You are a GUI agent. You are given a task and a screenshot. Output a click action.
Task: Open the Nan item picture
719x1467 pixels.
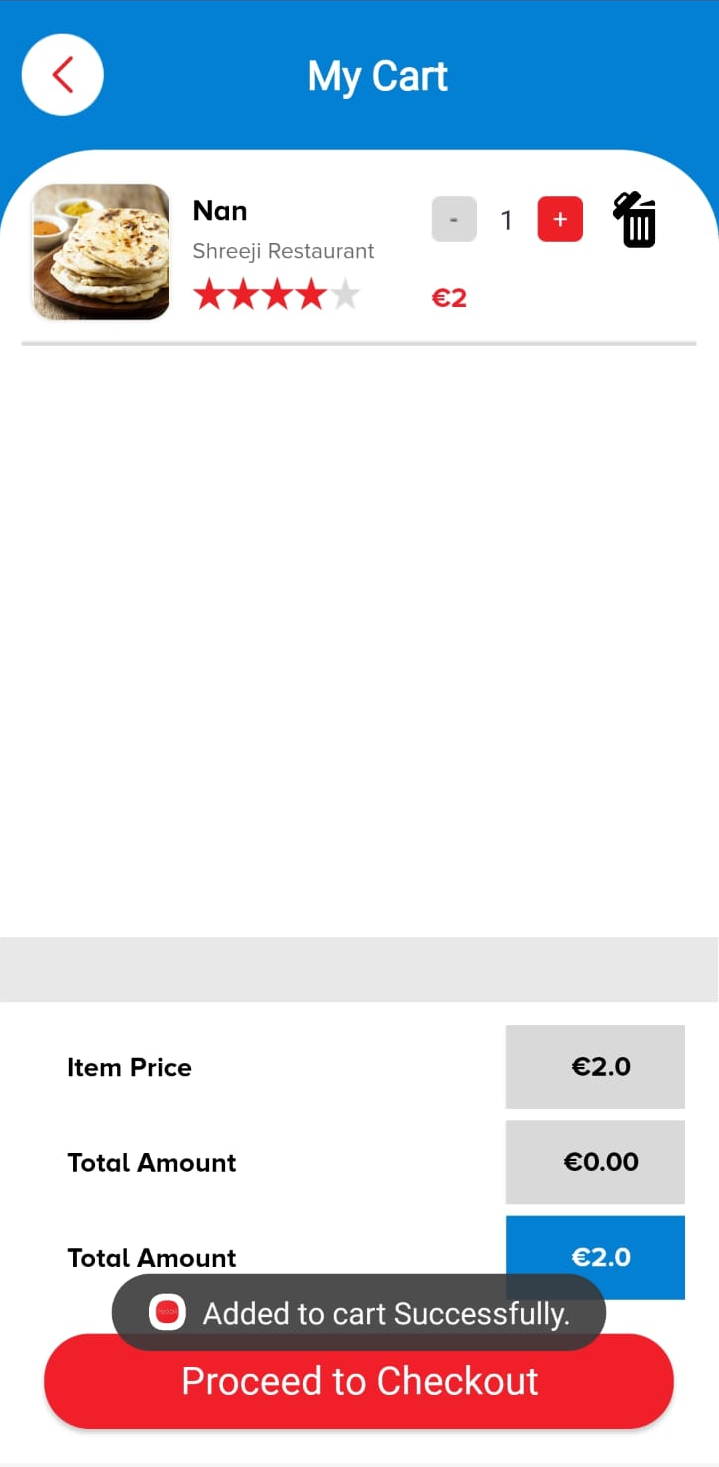pos(101,252)
